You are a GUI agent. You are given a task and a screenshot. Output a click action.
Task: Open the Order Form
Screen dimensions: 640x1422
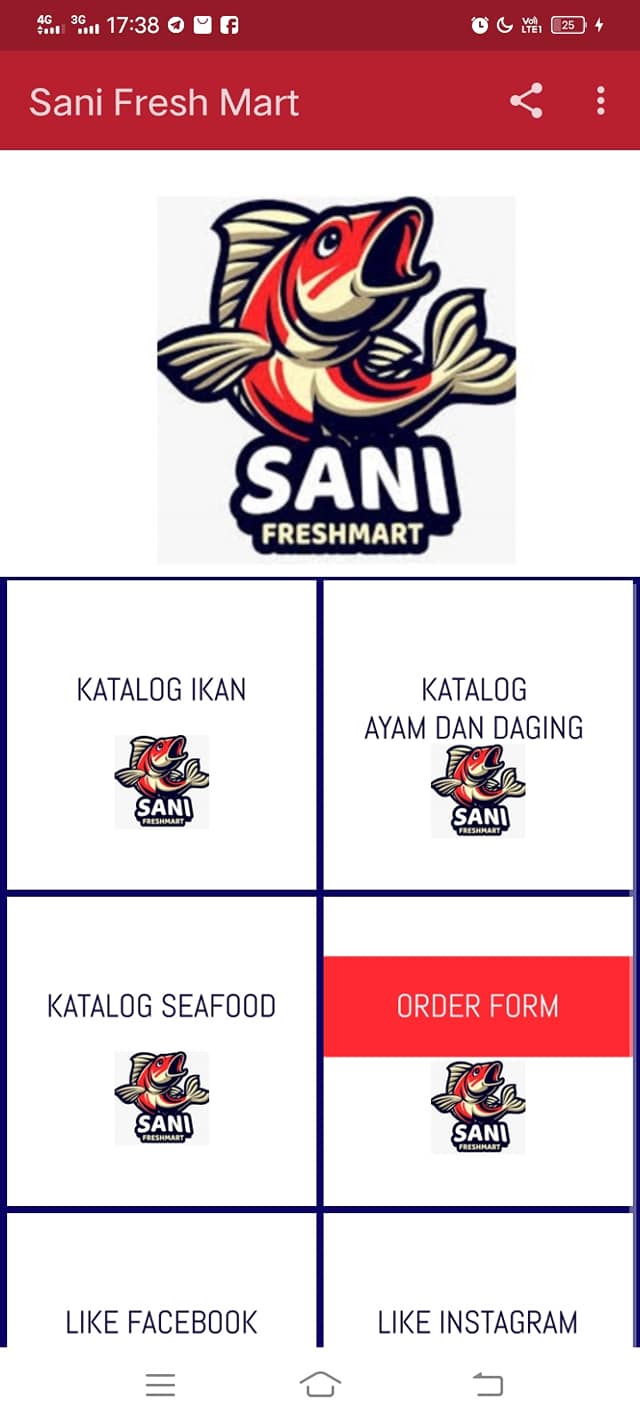pyautogui.click(x=477, y=1006)
